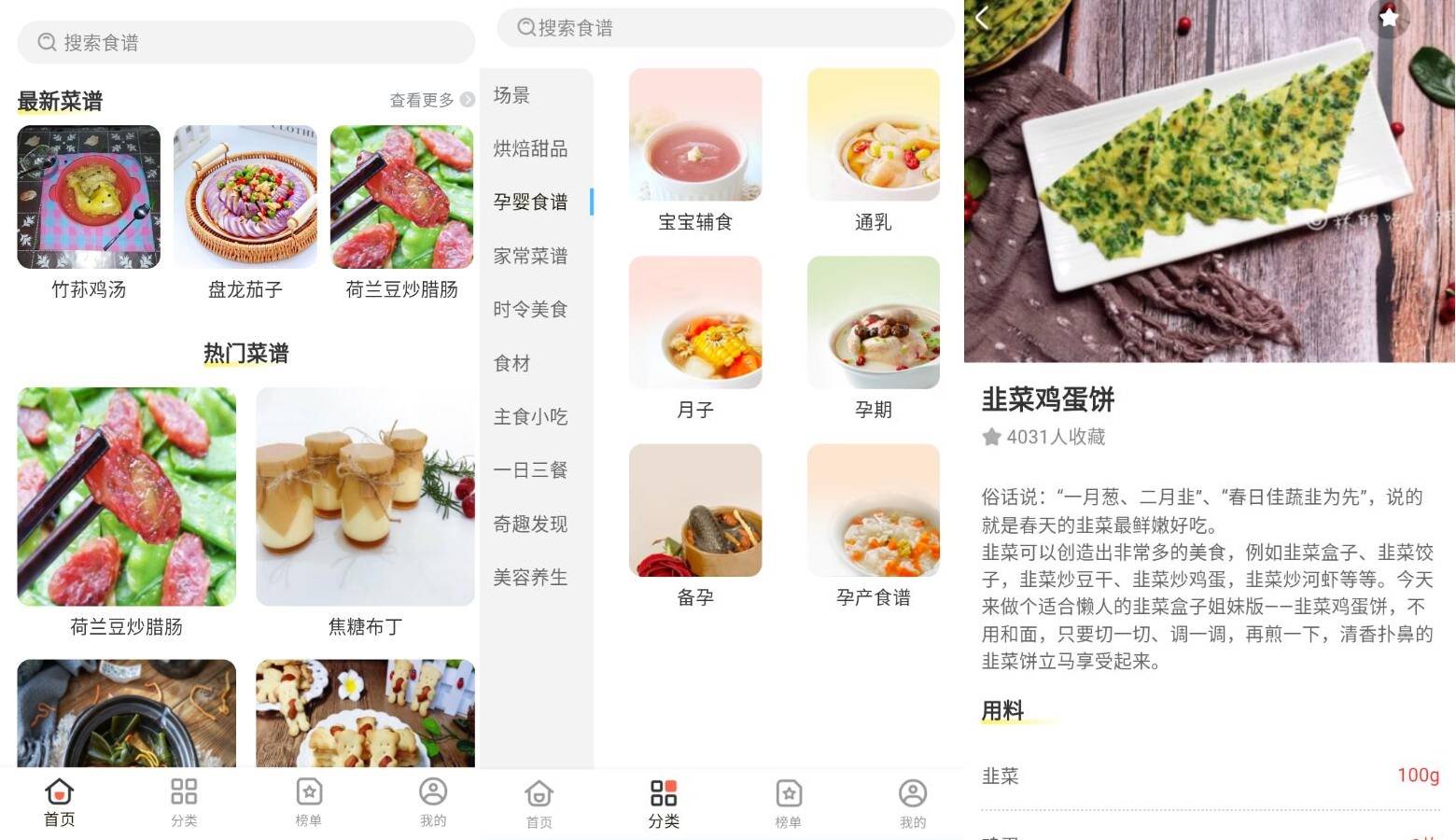The height and width of the screenshot is (840, 1456).
Task: Go back from the 韭菜鸡蛋饼 recipe
Action: click(x=982, y=18)
